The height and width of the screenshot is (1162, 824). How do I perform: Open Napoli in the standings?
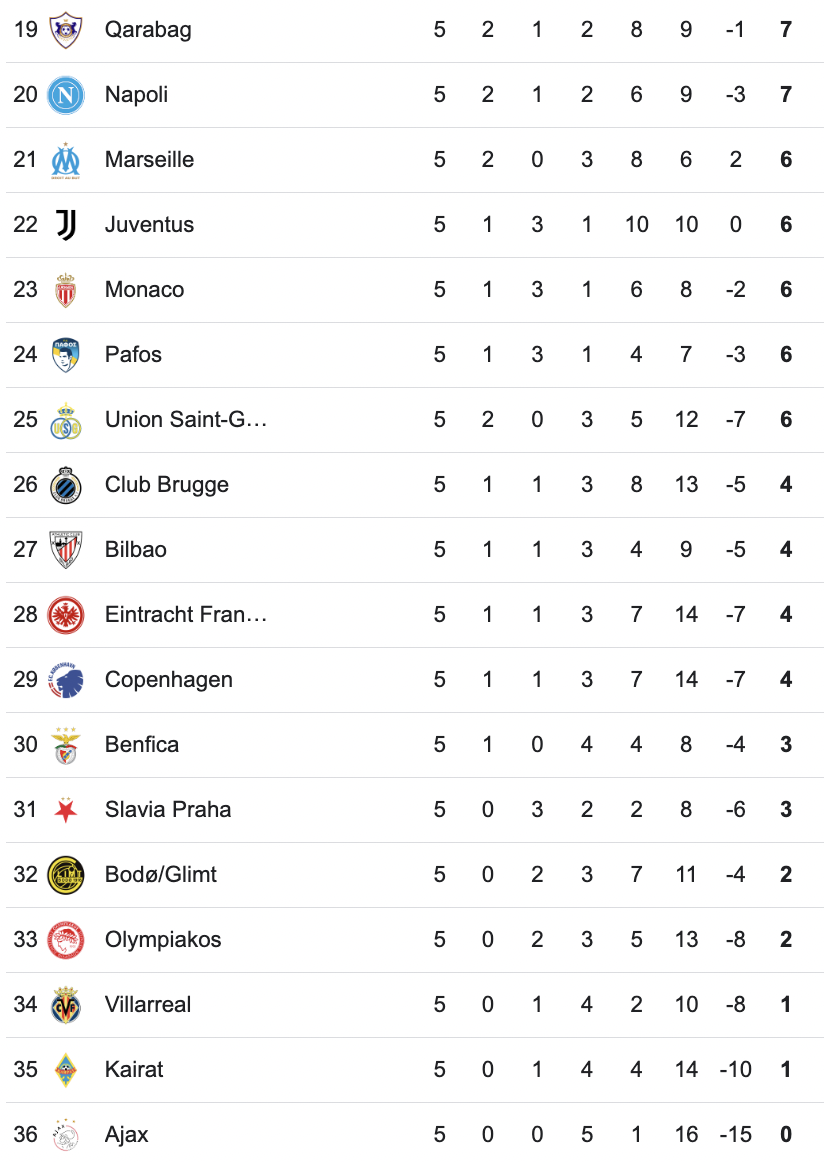point(136,94)
